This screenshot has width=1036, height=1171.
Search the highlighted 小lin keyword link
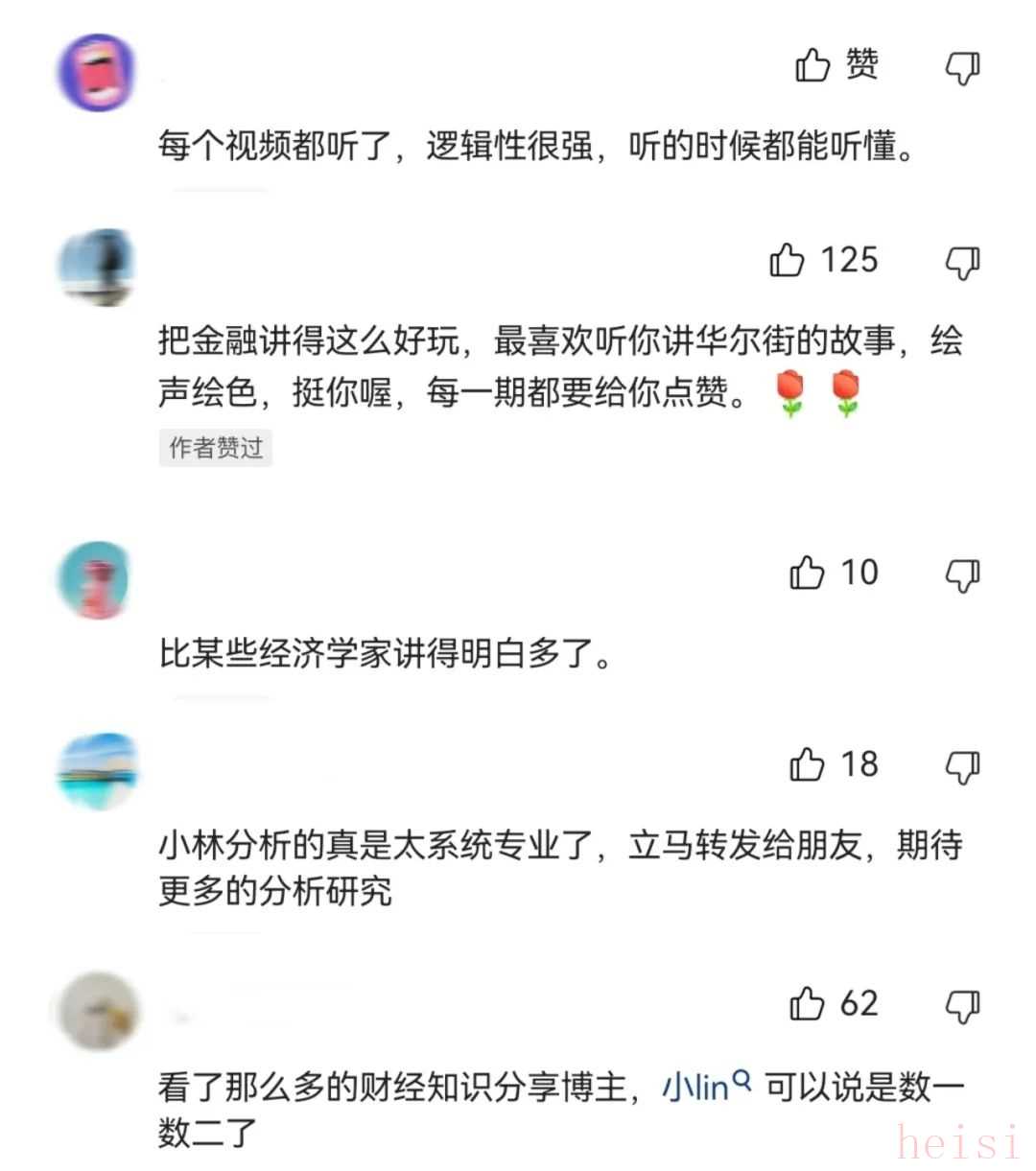(x=706, y=1088)
